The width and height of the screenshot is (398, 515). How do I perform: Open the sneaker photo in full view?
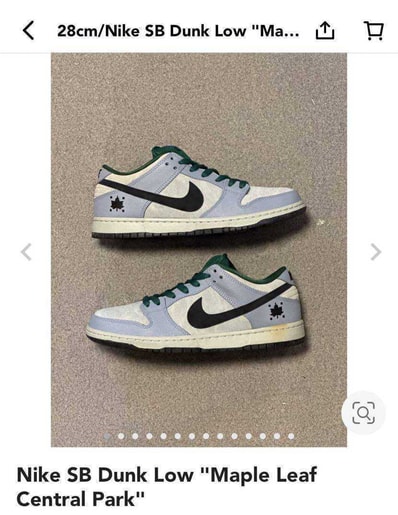coord(199,250)
